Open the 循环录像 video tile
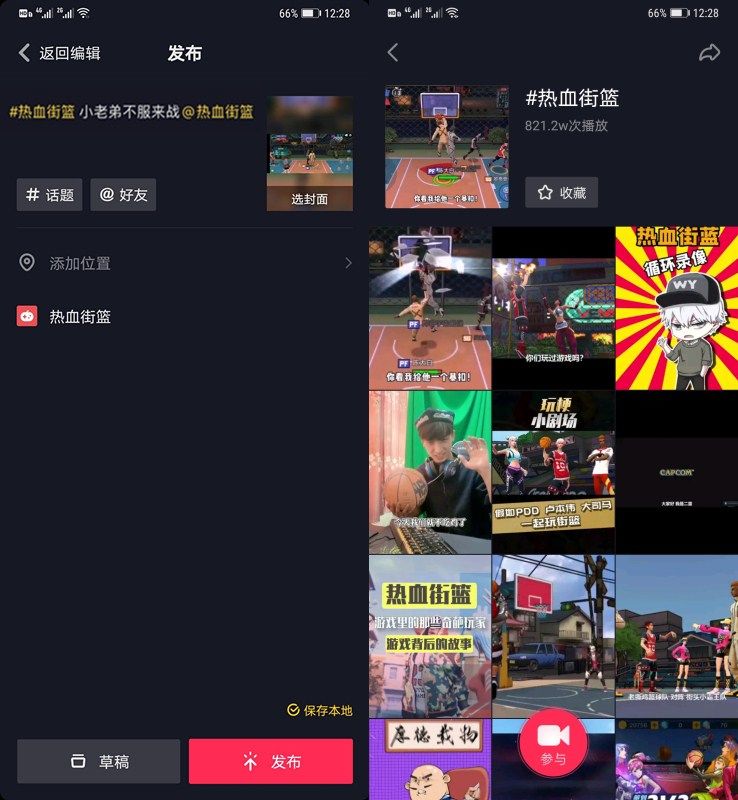Image resolution: width=738 pixels, height=800 pixels. pos(676,308)
